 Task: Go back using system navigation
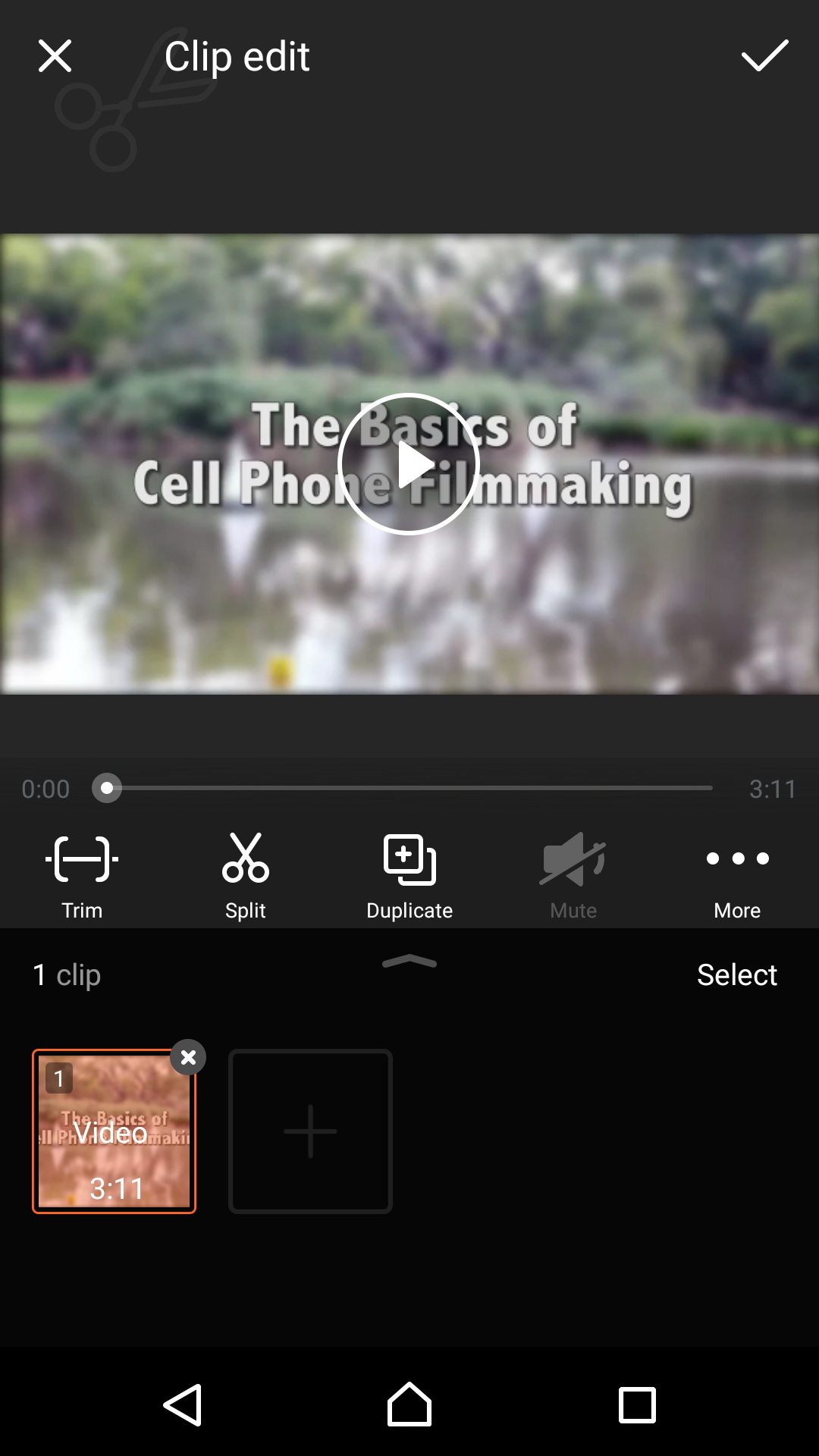(183, 1405)
